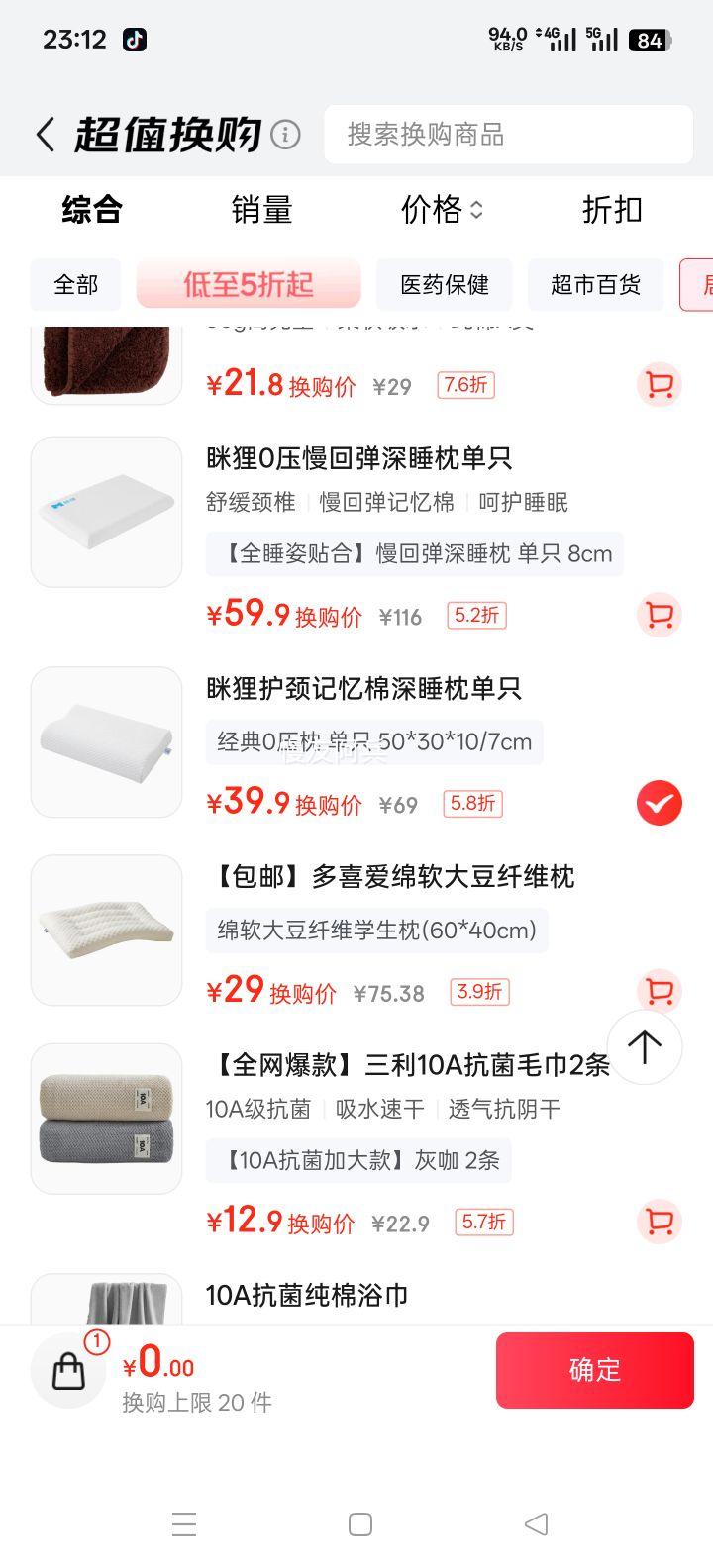Choose the 全部 filter chip
This screenshot has height=1568, width=713.
point(74,285)
